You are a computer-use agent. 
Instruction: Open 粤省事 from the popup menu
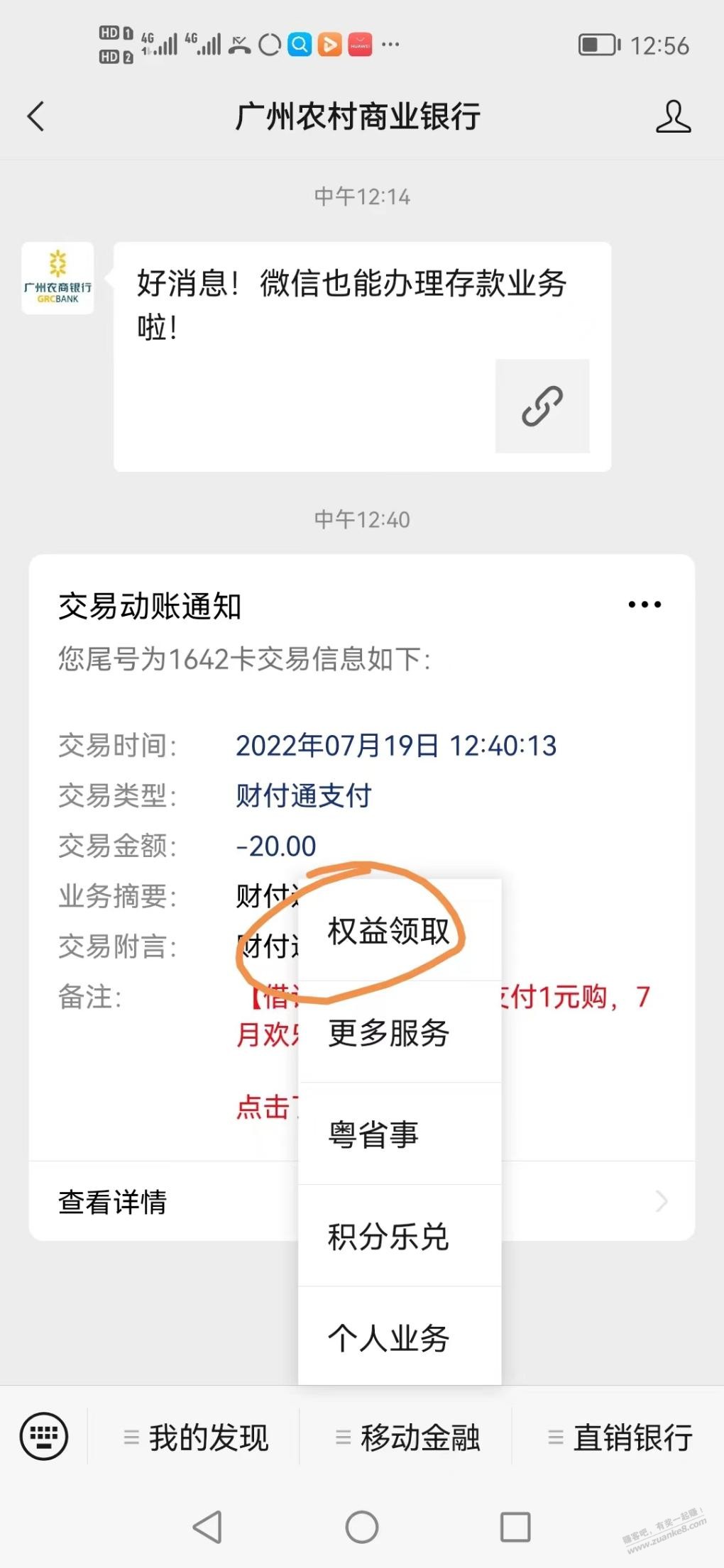(x=400, y=1134)
